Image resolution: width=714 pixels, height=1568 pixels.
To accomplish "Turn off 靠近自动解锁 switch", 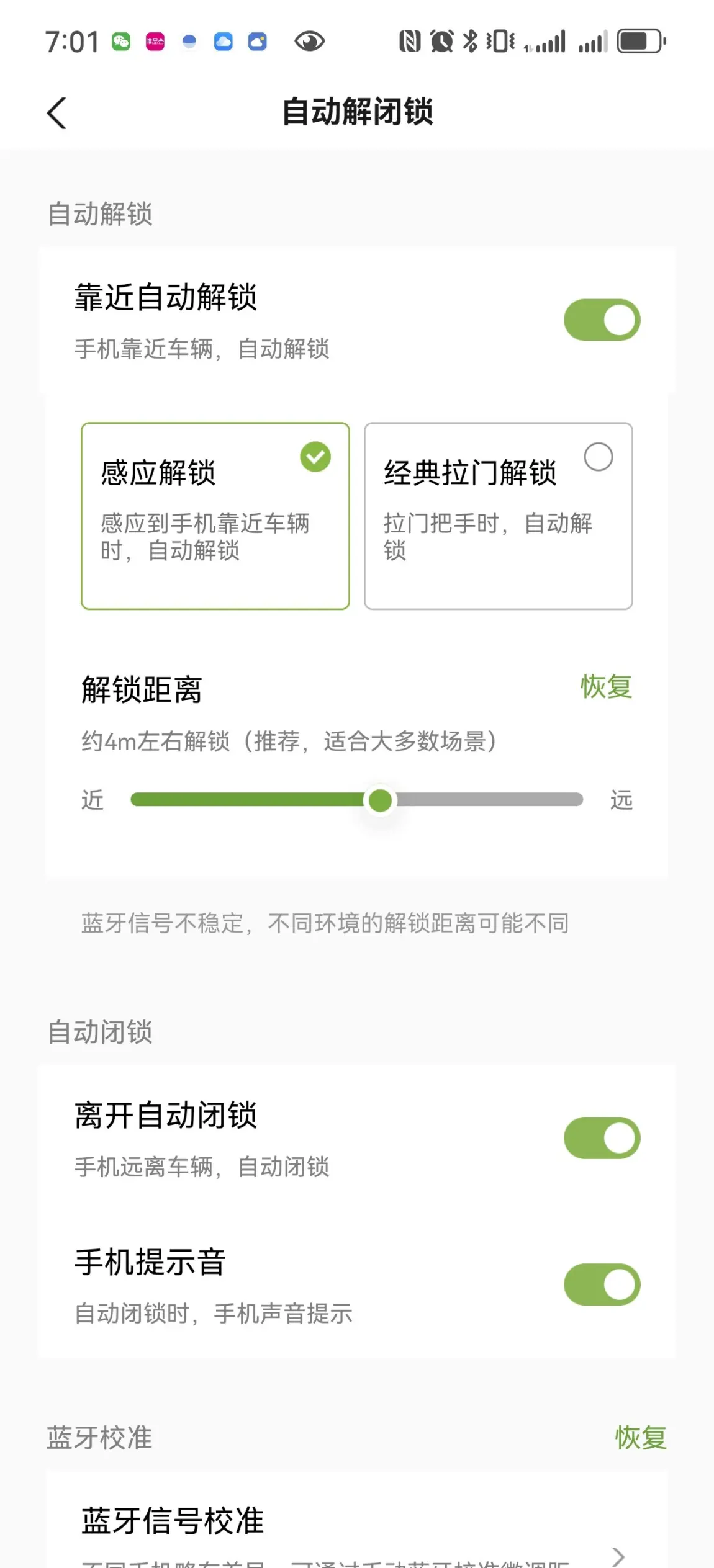I will click(x=602, y=320).
